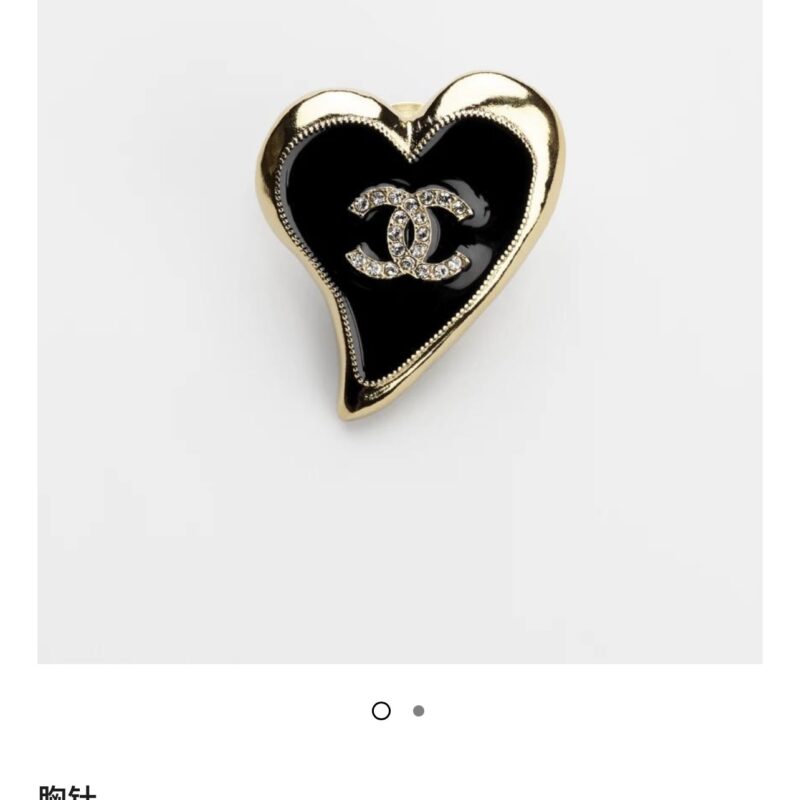Go to the second image dot

[x=418, y=711]
